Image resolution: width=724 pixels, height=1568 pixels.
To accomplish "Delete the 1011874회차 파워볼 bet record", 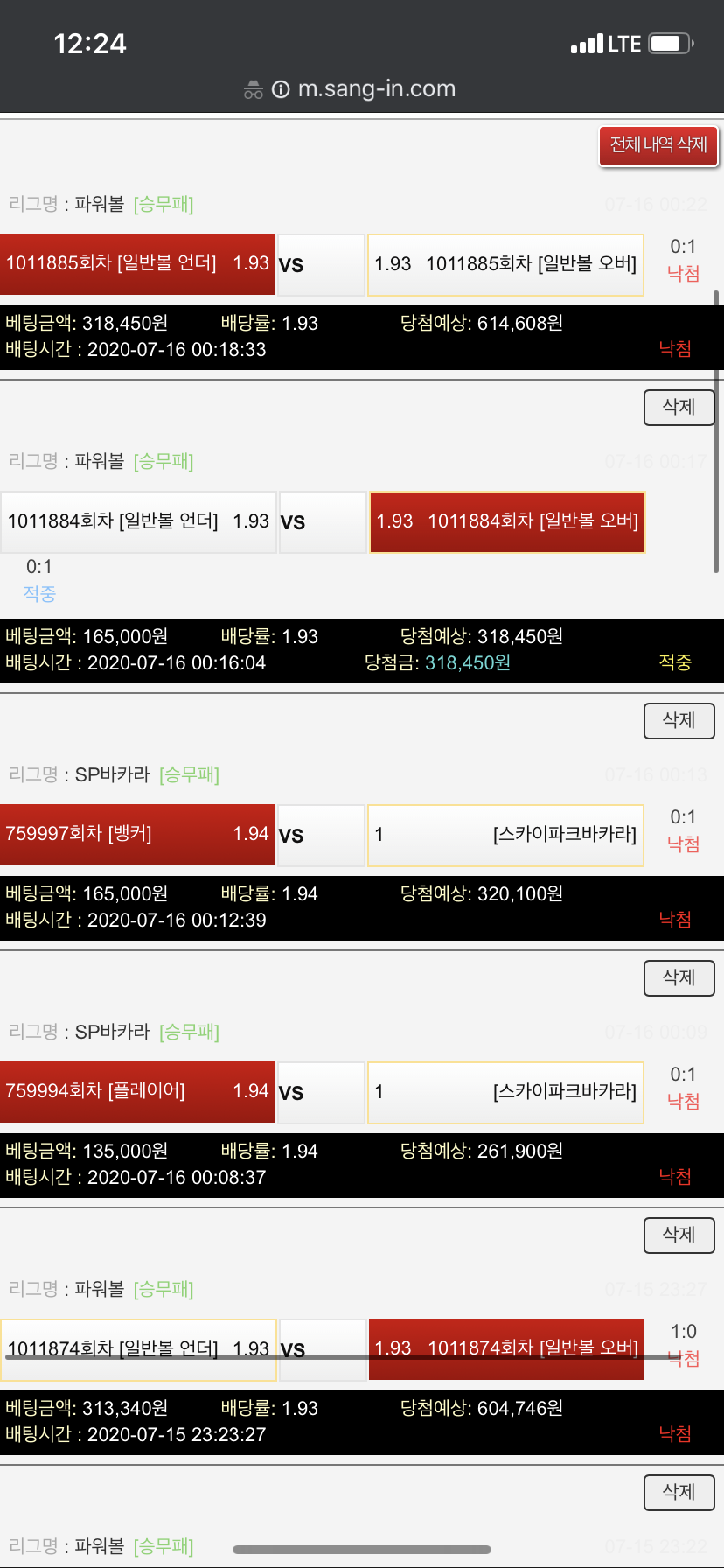I will [679, 1235].
